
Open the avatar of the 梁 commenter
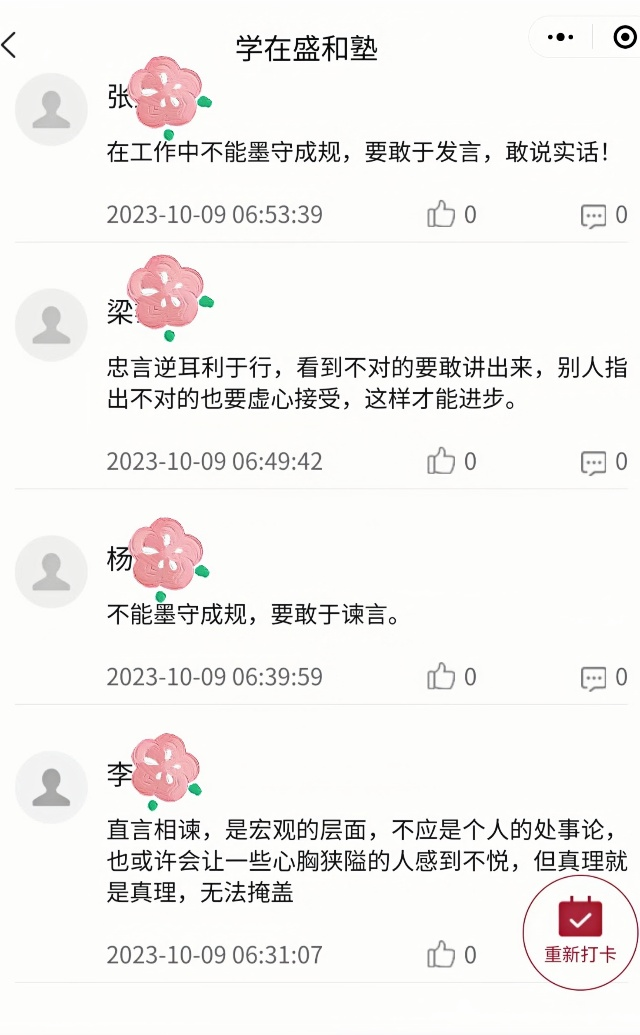tap(51, 325)
